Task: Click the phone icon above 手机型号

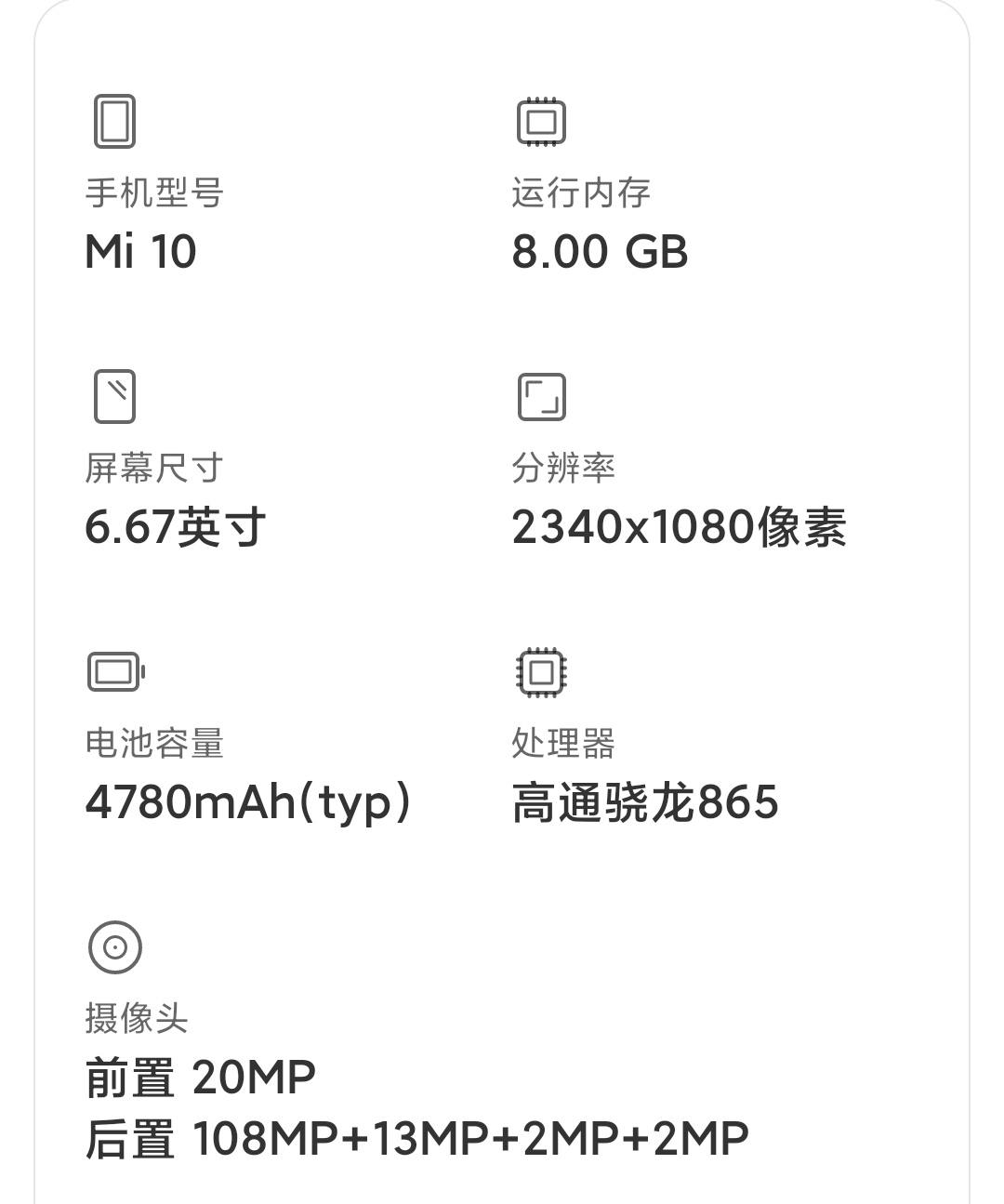Action: click(113, 122)
